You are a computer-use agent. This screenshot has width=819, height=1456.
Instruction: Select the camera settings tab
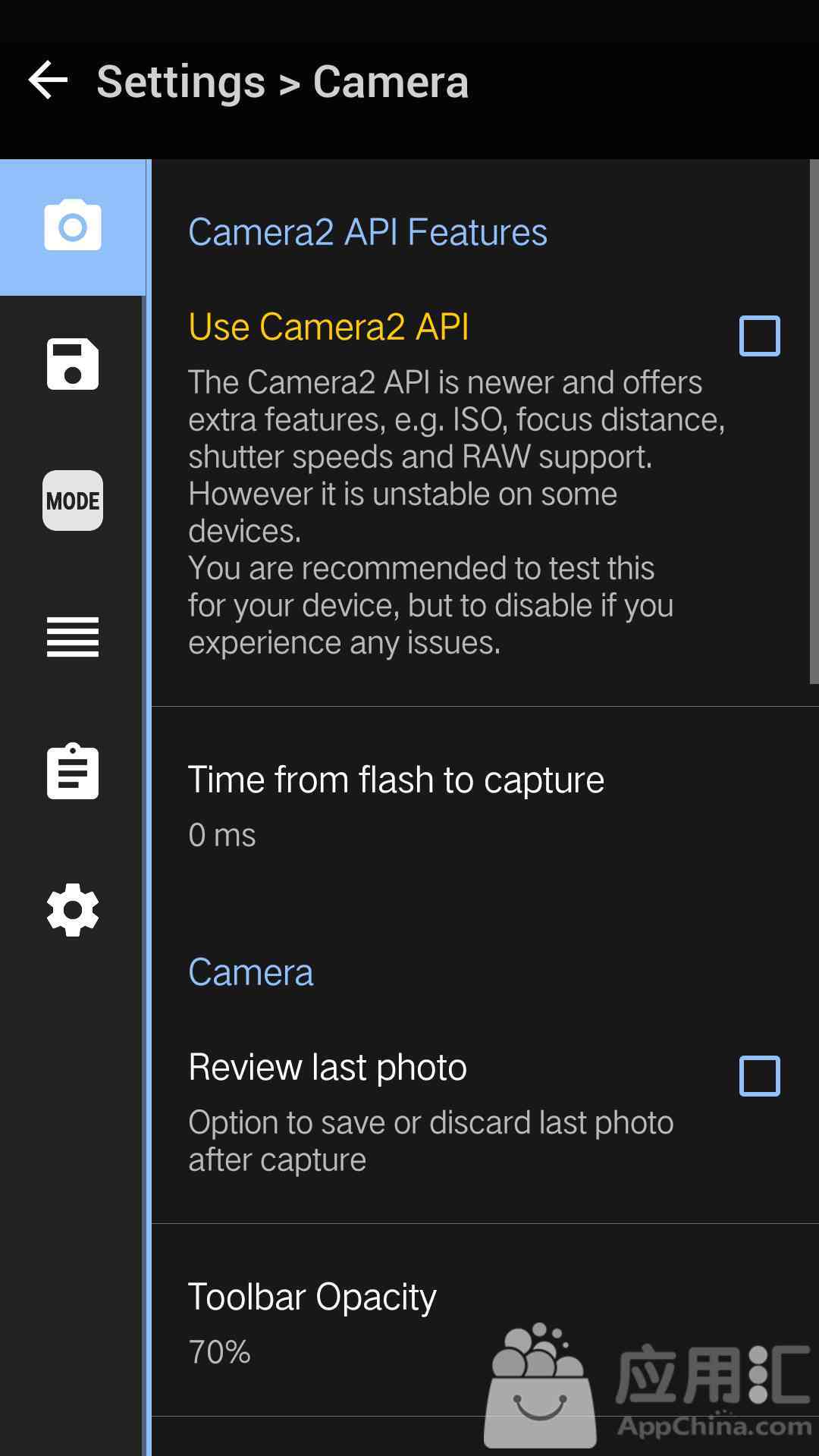click(73, 226)
